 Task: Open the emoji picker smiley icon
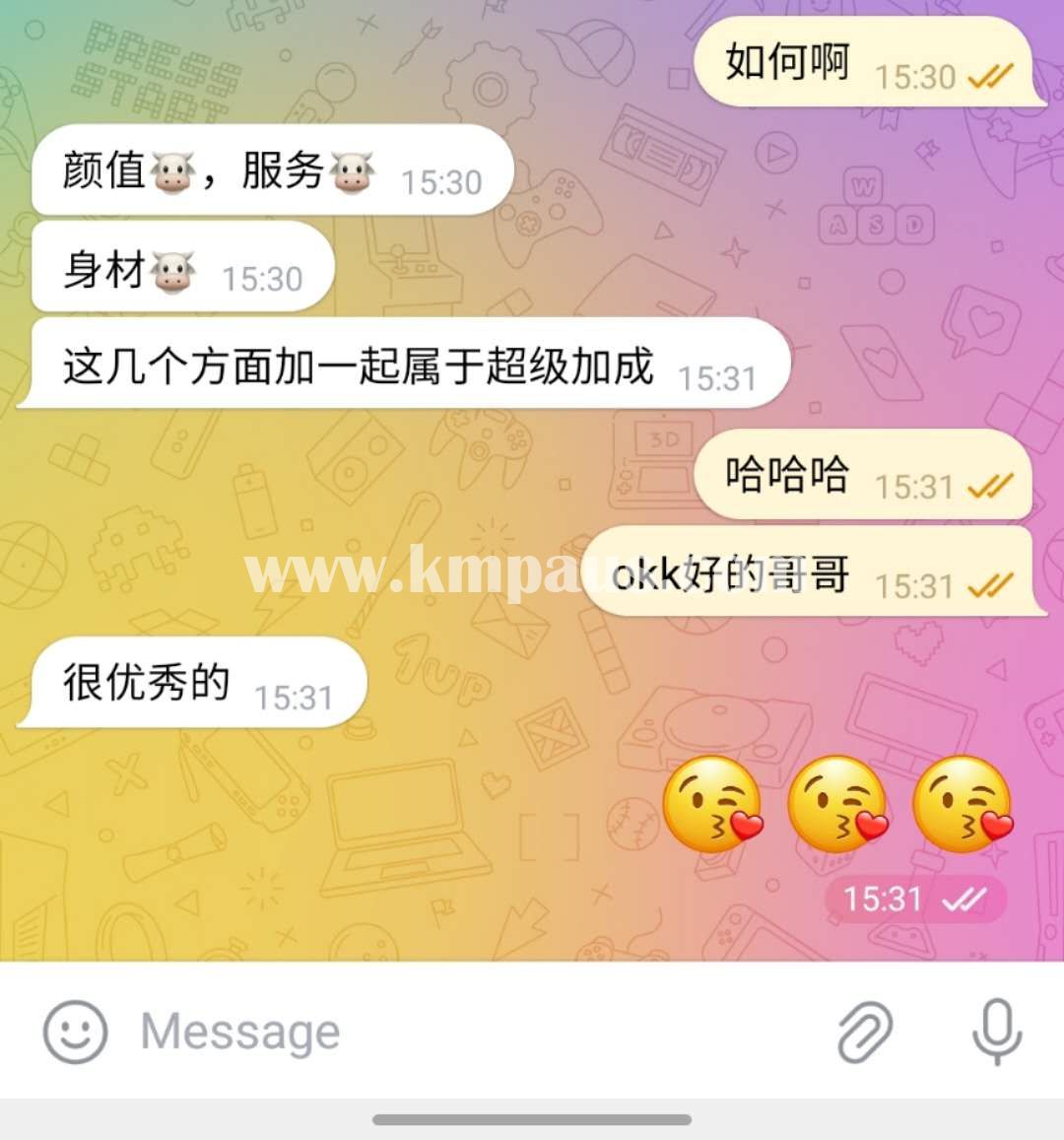tap(75, 1032)
